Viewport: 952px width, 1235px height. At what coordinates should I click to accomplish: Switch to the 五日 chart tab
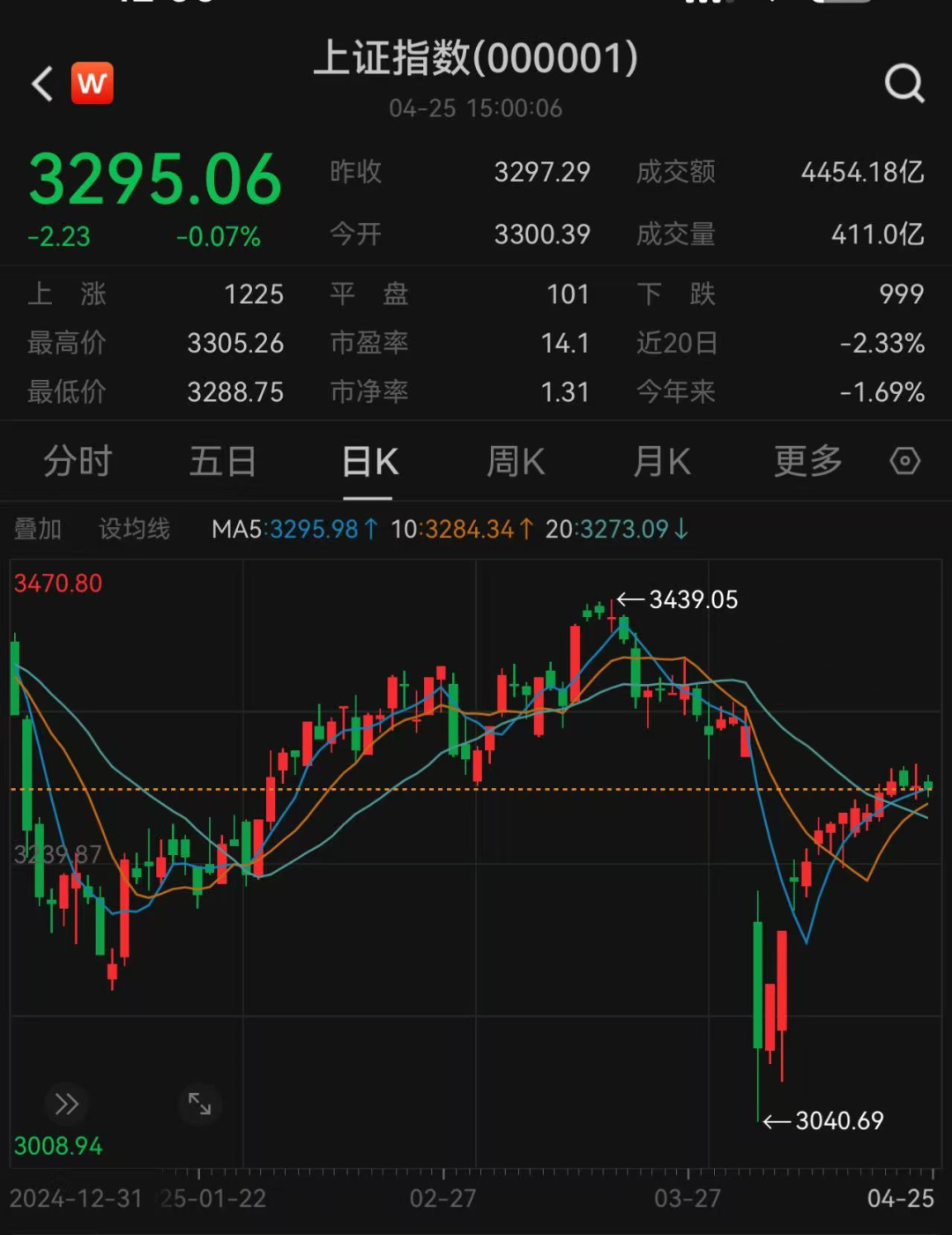(223, 462)
